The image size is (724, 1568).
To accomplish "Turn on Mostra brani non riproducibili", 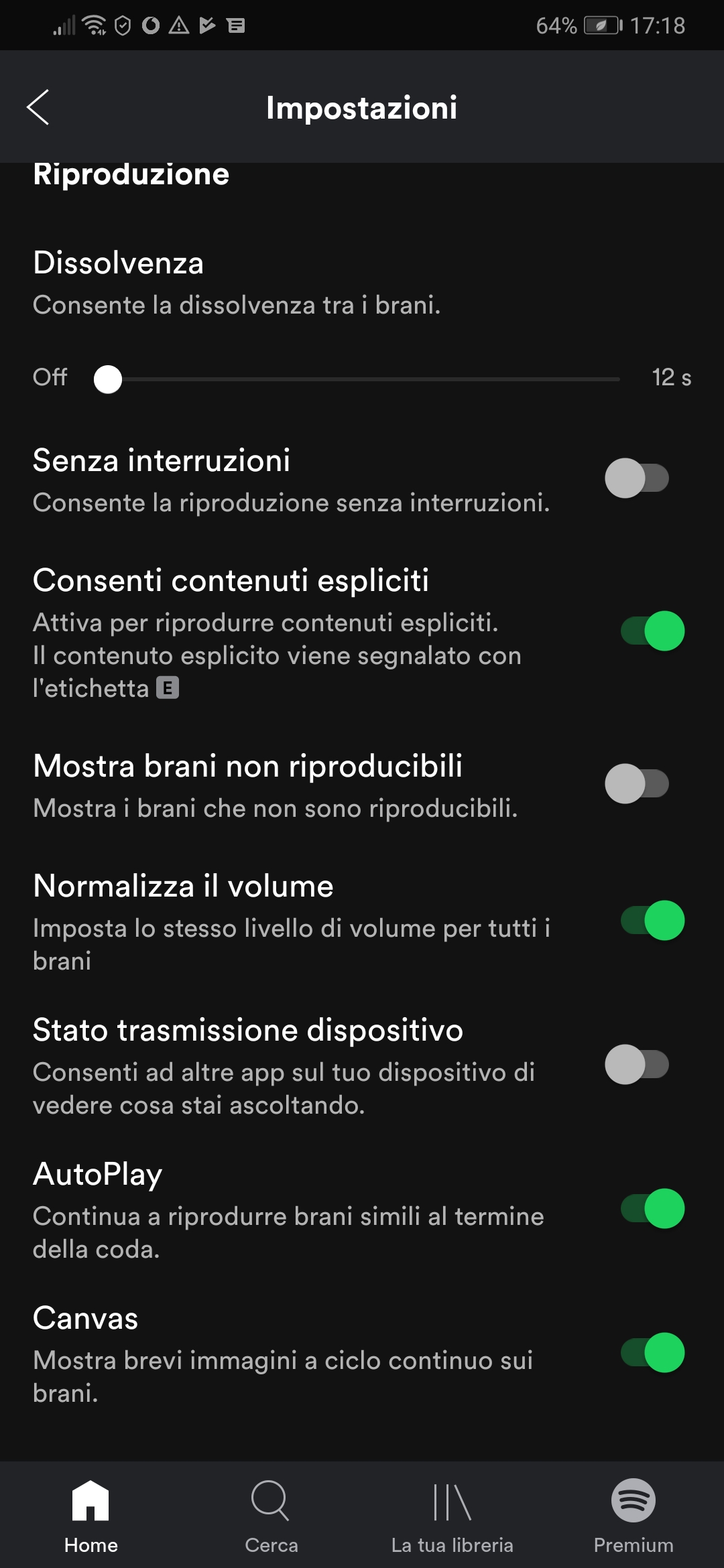I will 637,784.
